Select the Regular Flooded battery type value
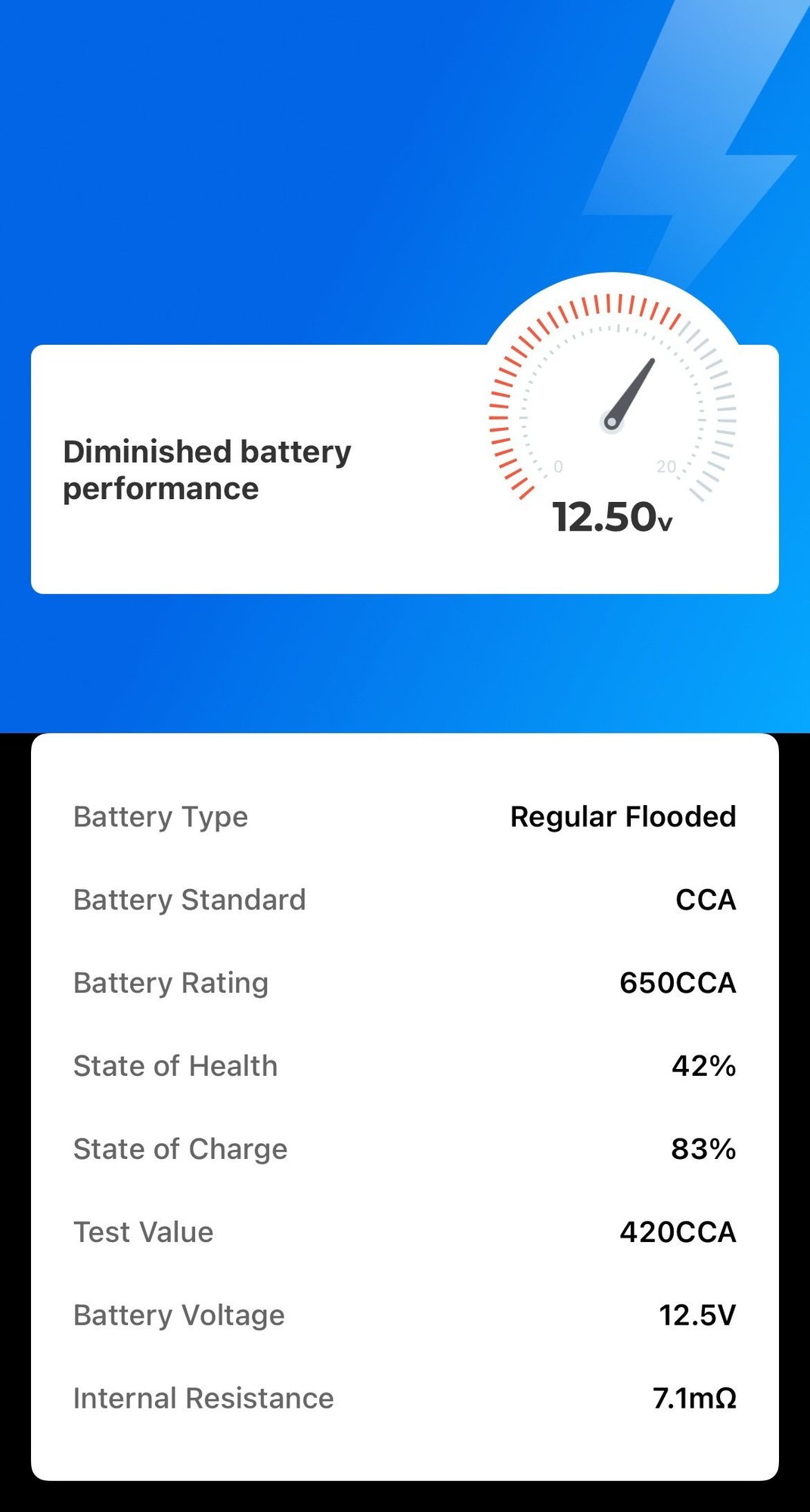810x1512 pixels. [x=623, y=816]
